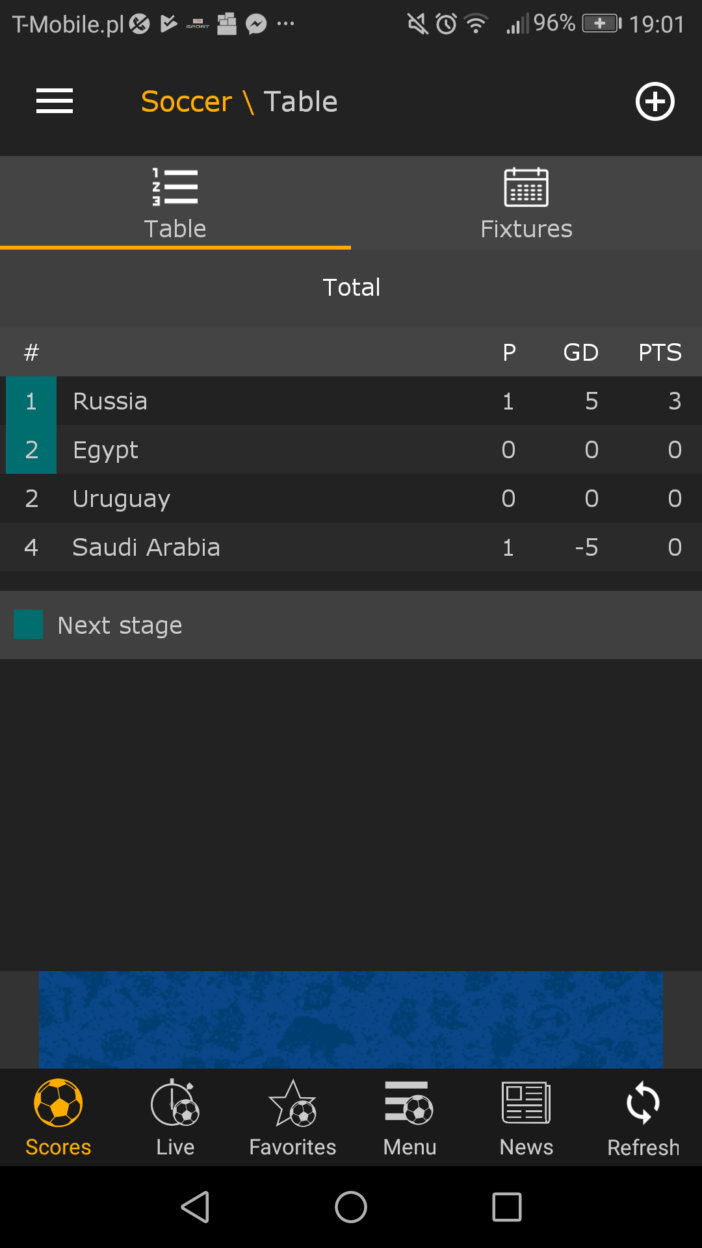Open the Total table filter
The image size is (702, 1248).
(x=351, y=287)
